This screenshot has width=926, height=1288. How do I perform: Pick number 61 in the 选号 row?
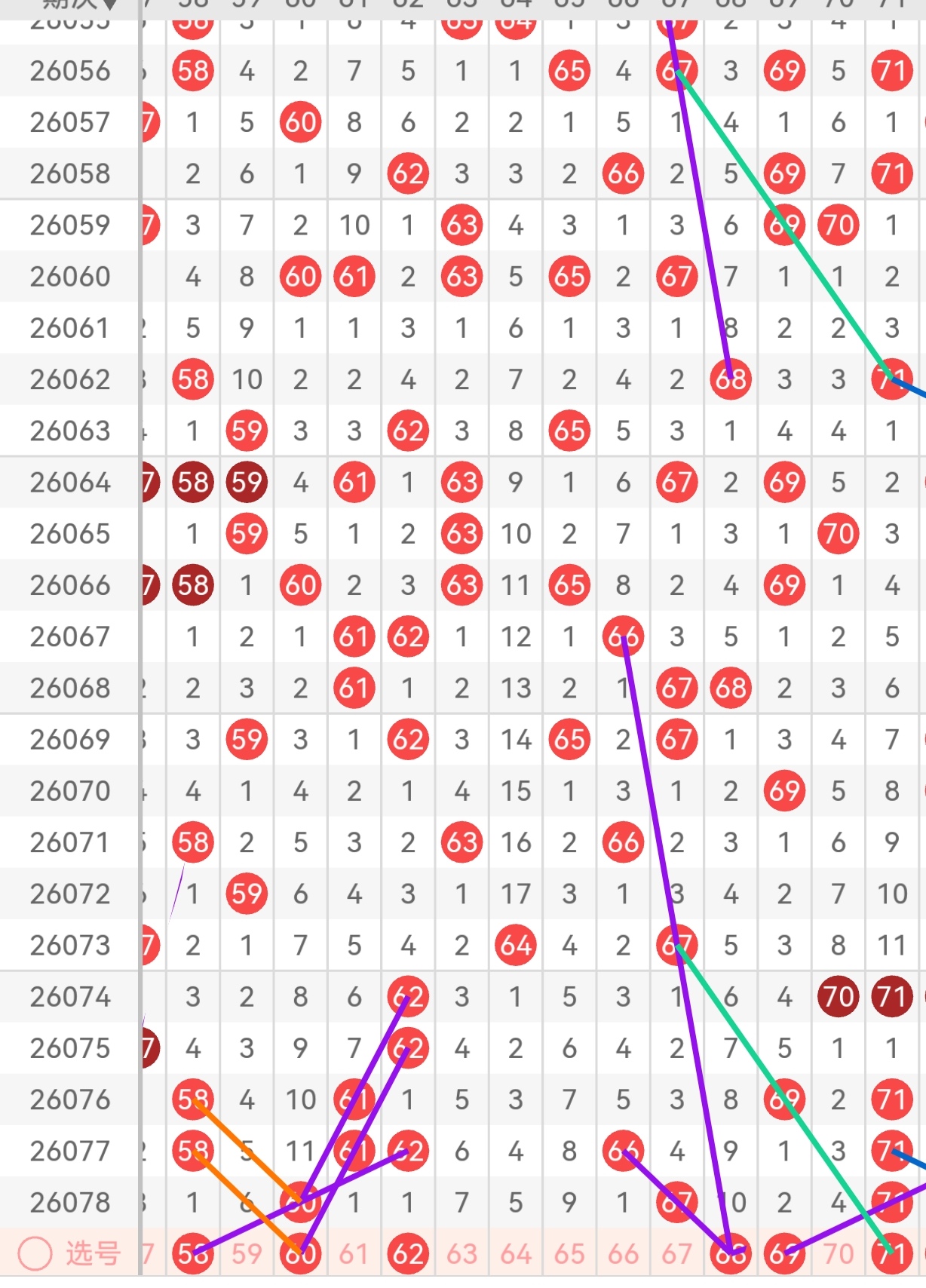pos(354,1253)
